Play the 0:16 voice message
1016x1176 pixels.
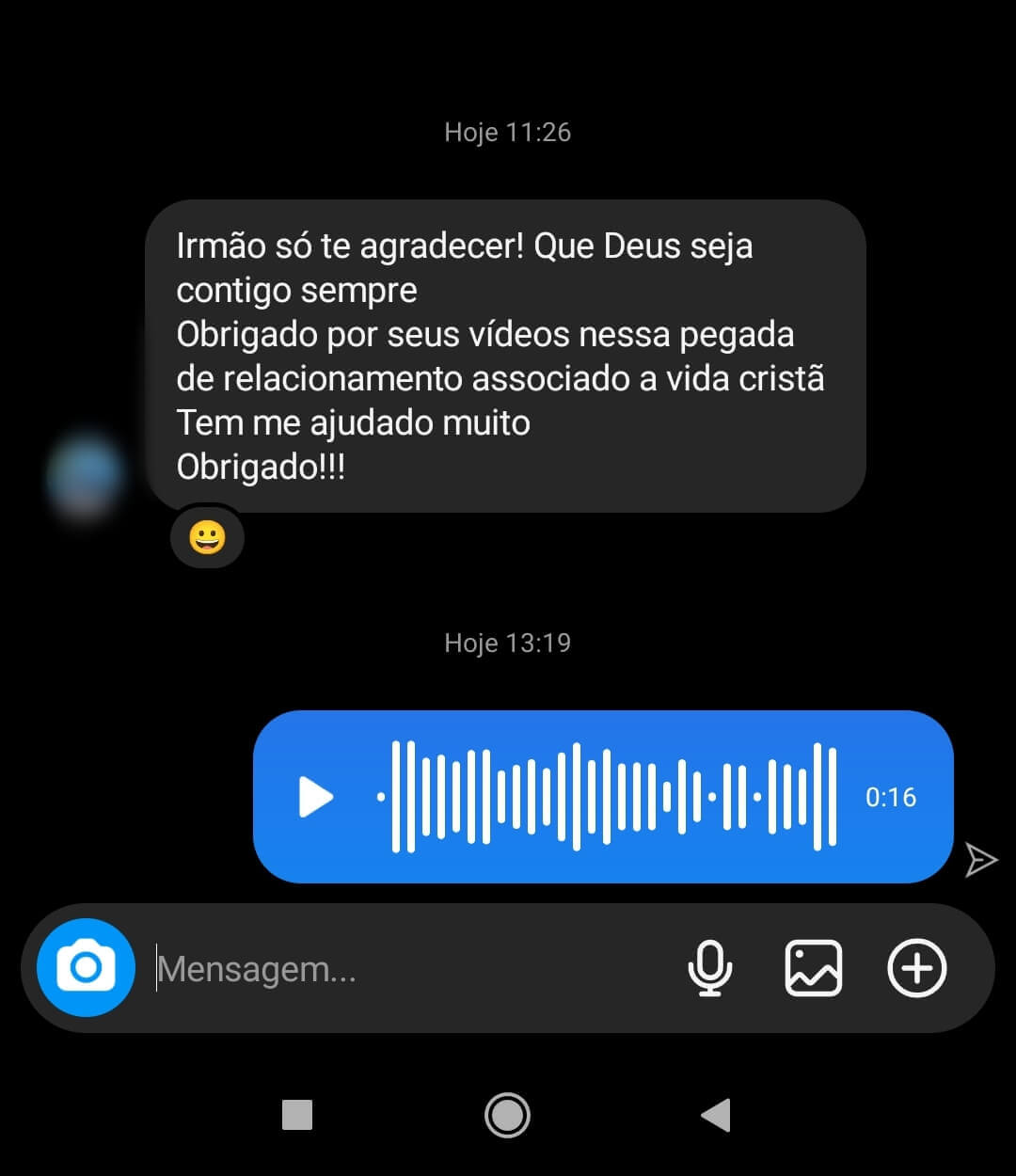pos(314,797)
